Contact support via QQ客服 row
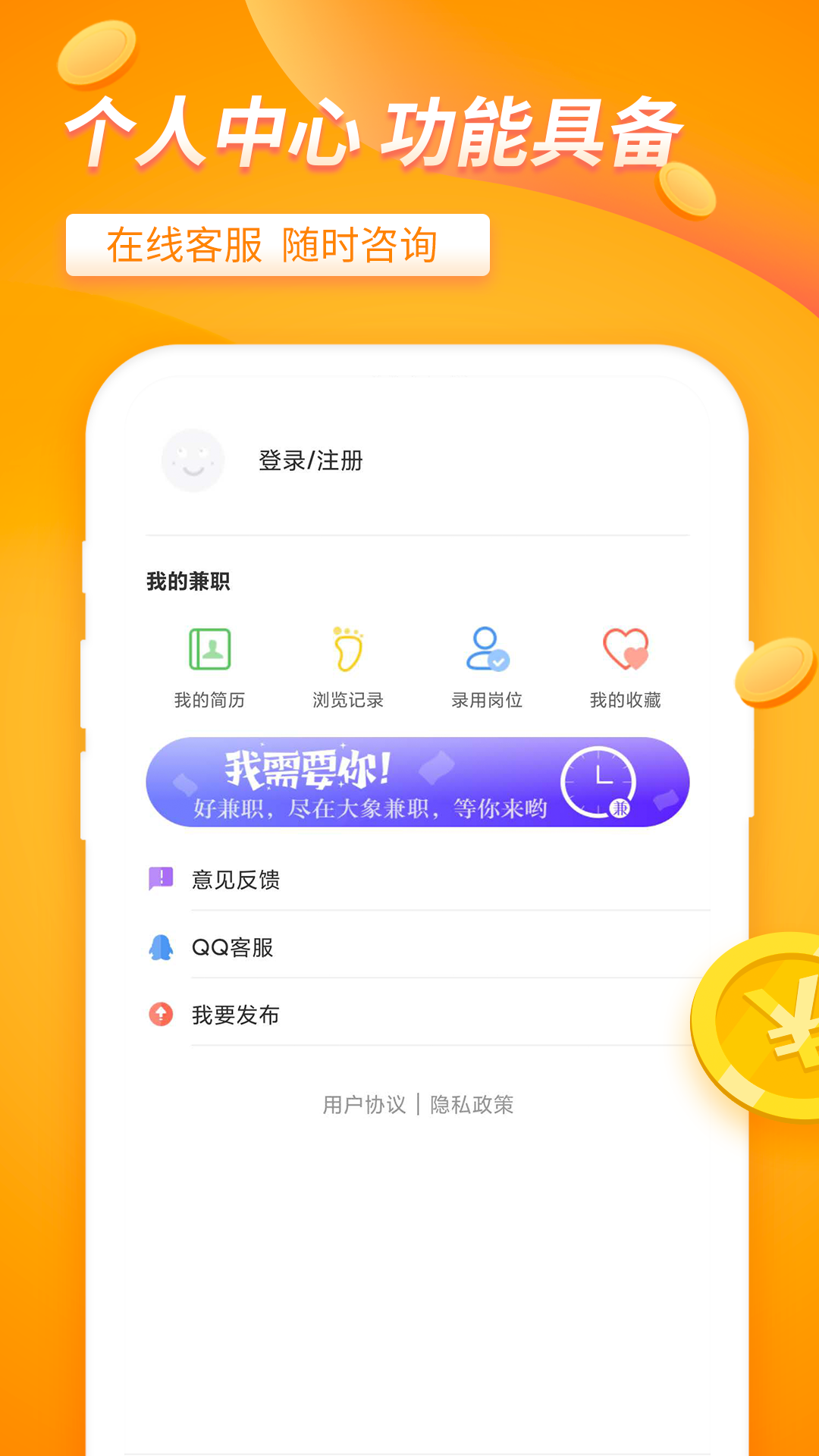The height and width of the screenshot is (1456, 819). click(231, 947)
